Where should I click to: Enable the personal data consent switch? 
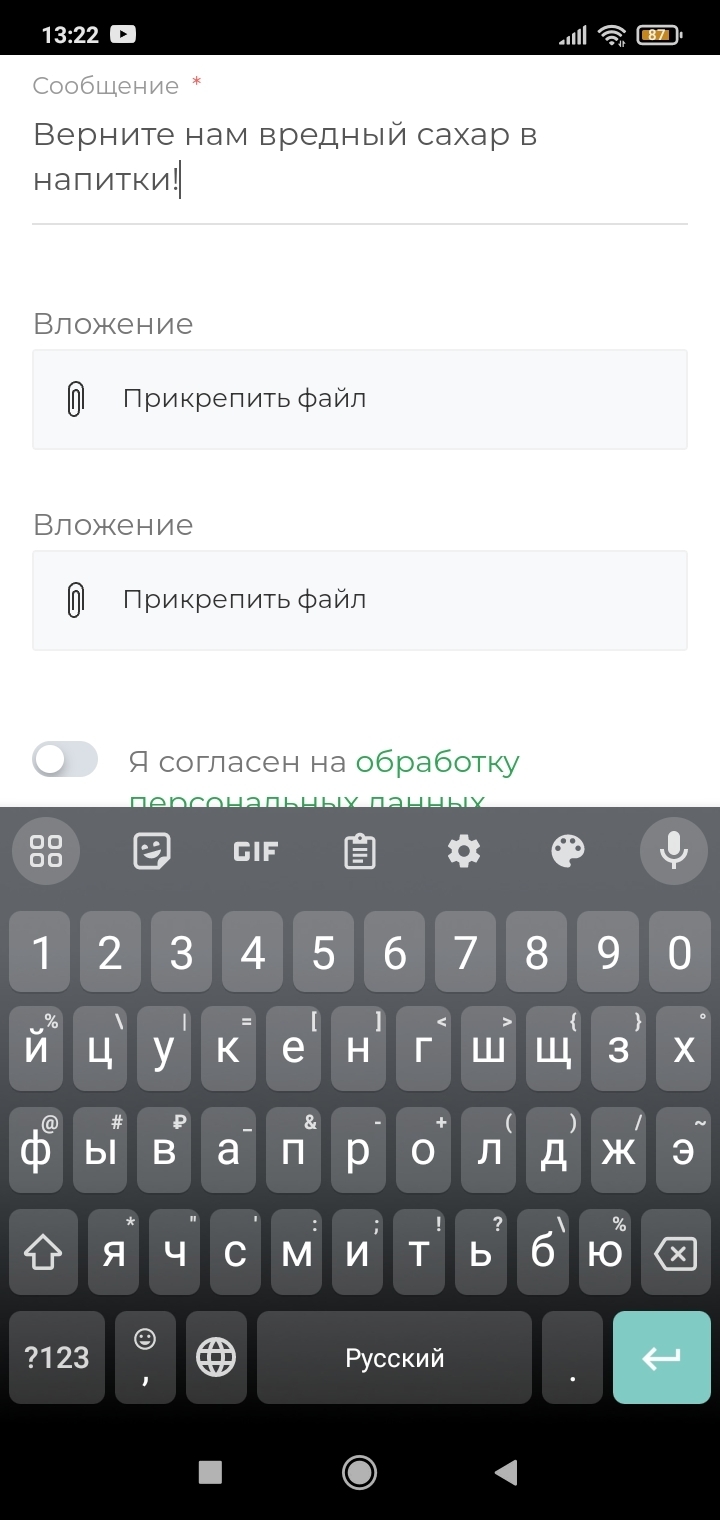click(x=65, y=760)
